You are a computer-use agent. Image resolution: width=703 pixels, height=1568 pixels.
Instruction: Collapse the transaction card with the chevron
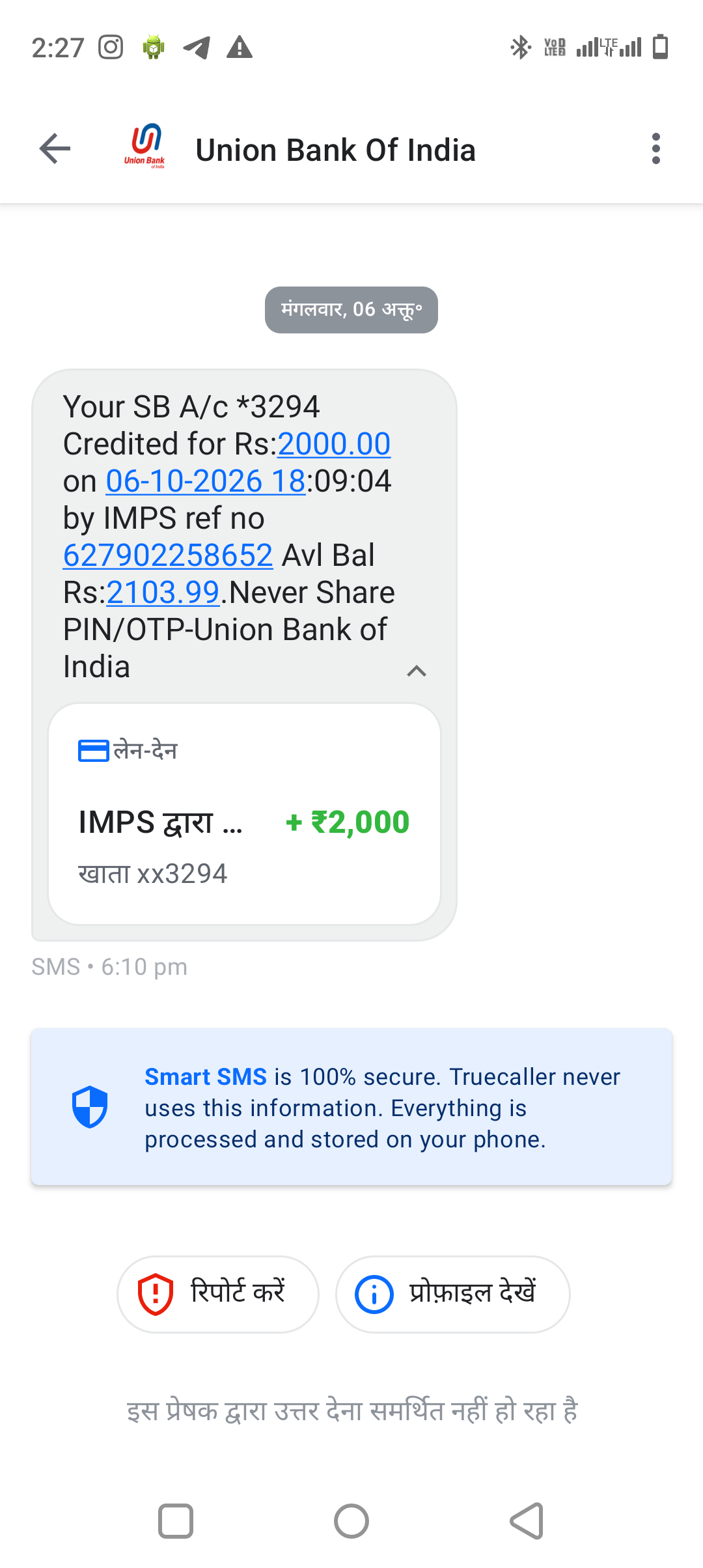(x=417, y=671)
